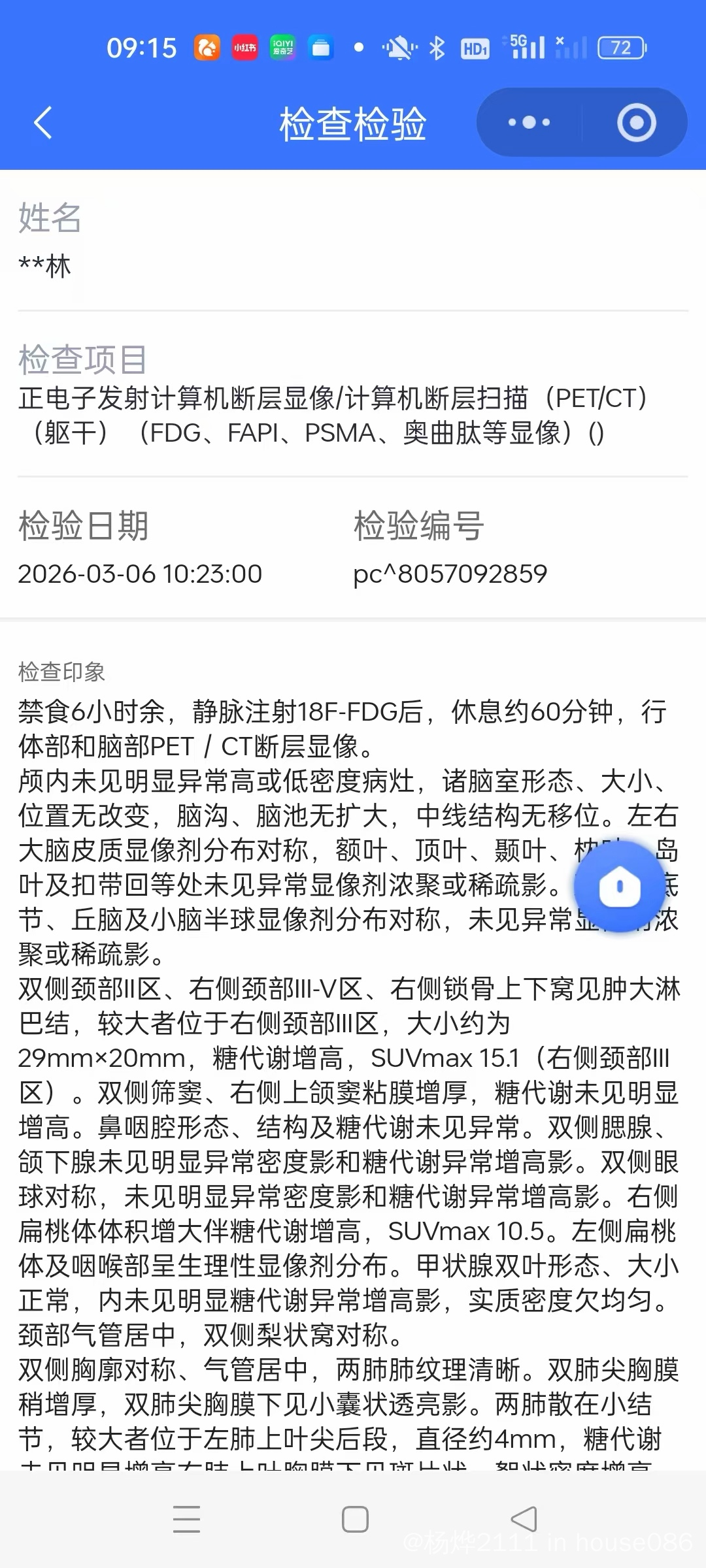Tap the floating home button

pyautogui.click(x=619, y=887)
